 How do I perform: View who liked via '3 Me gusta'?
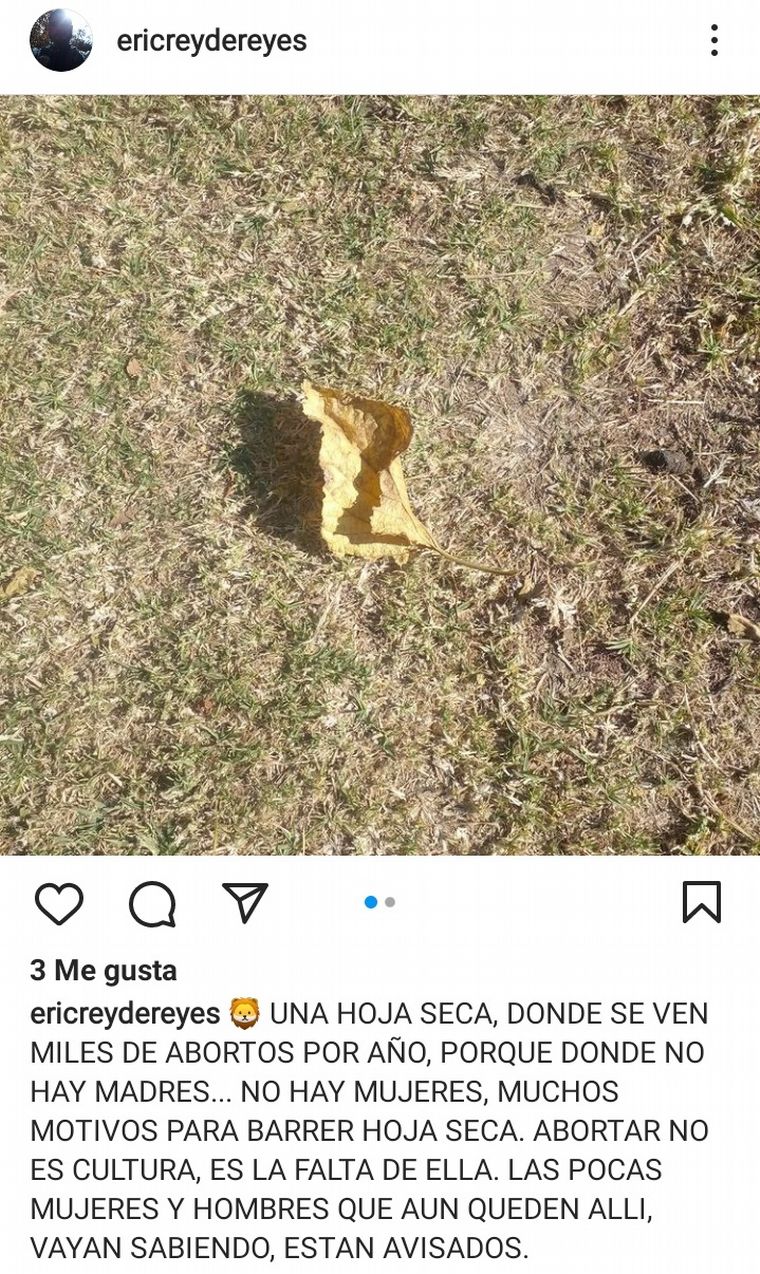tap(99, 971)
